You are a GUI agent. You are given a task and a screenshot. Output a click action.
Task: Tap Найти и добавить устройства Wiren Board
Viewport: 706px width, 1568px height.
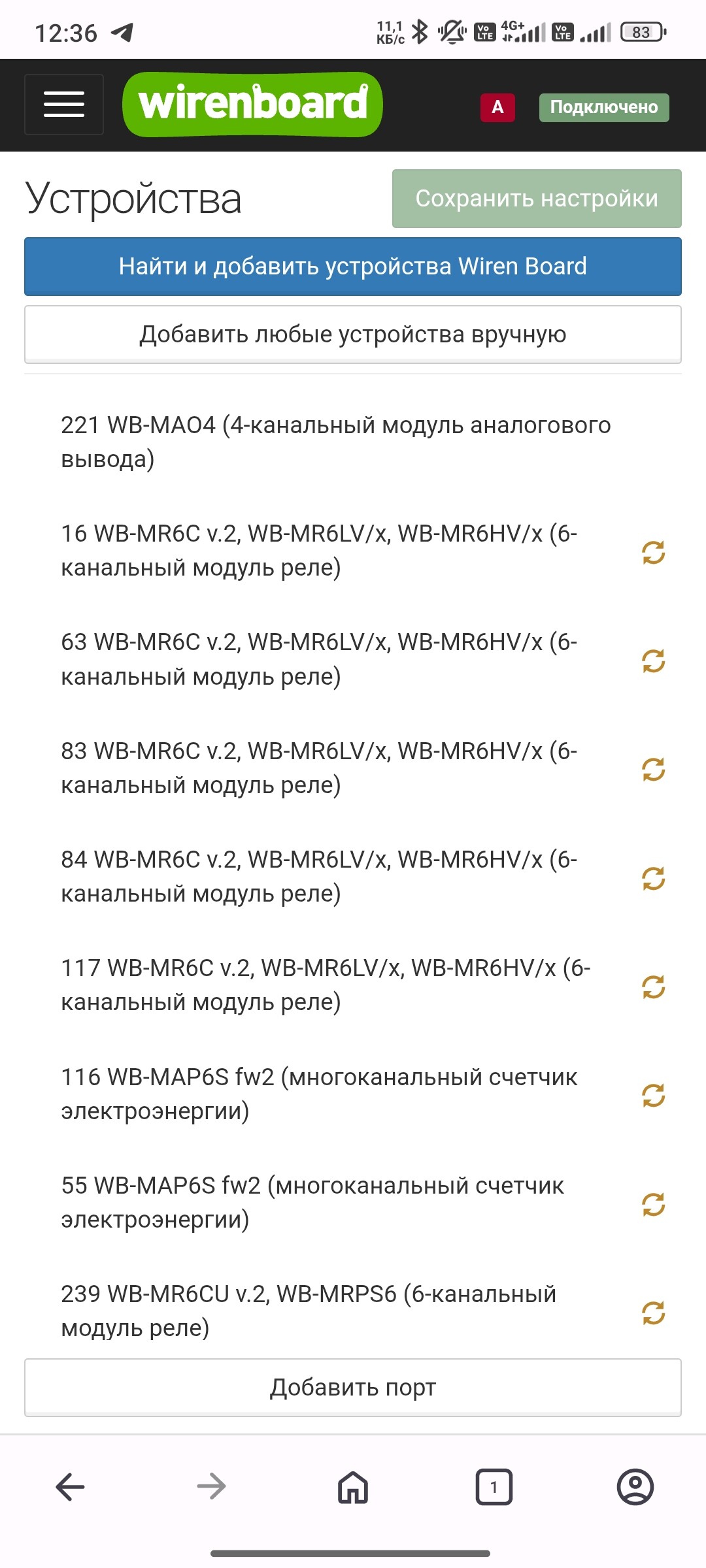point(353,267)
